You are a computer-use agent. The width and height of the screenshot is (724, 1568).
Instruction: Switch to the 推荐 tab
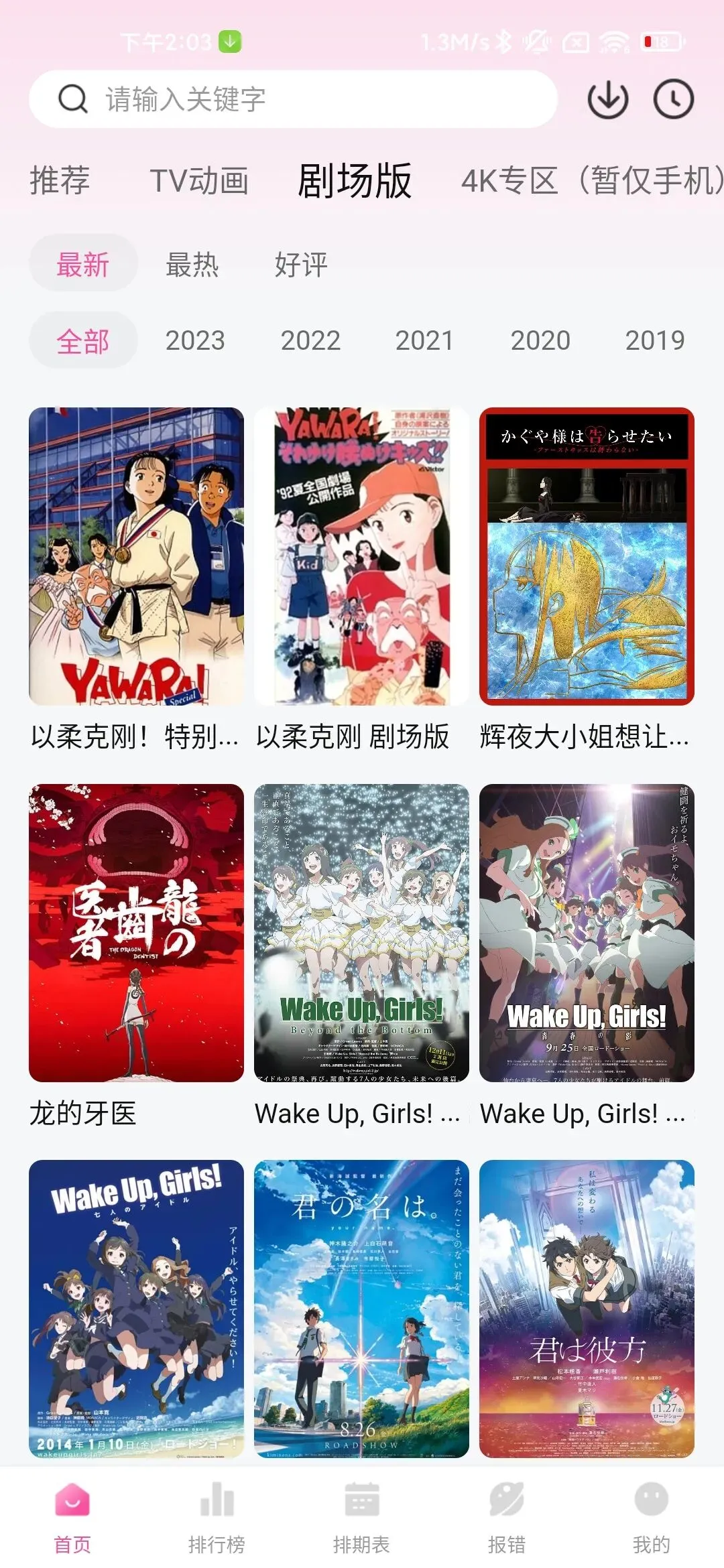click(60, 180)
